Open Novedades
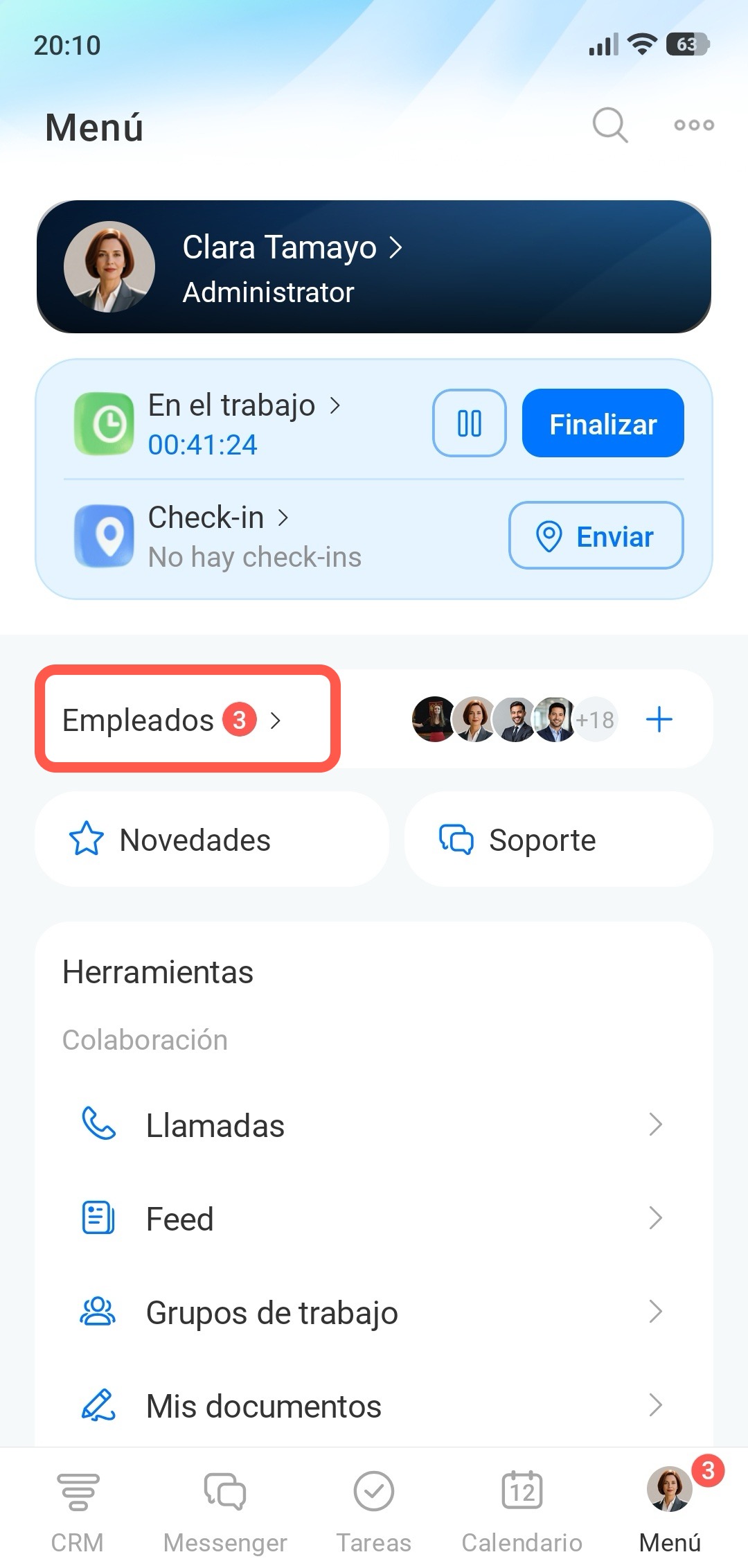 pos(211,840)
